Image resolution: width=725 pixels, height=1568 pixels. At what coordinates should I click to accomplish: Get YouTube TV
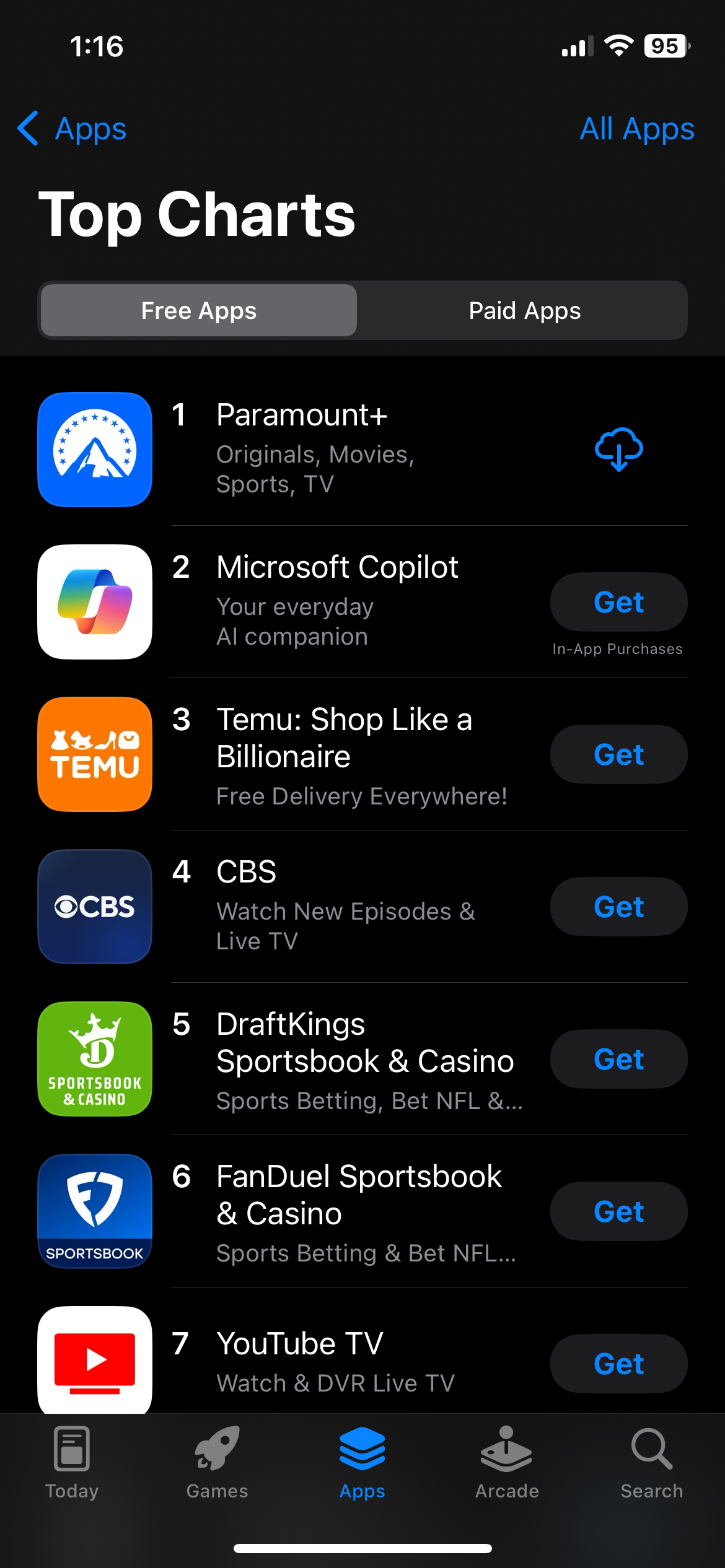618,1364
